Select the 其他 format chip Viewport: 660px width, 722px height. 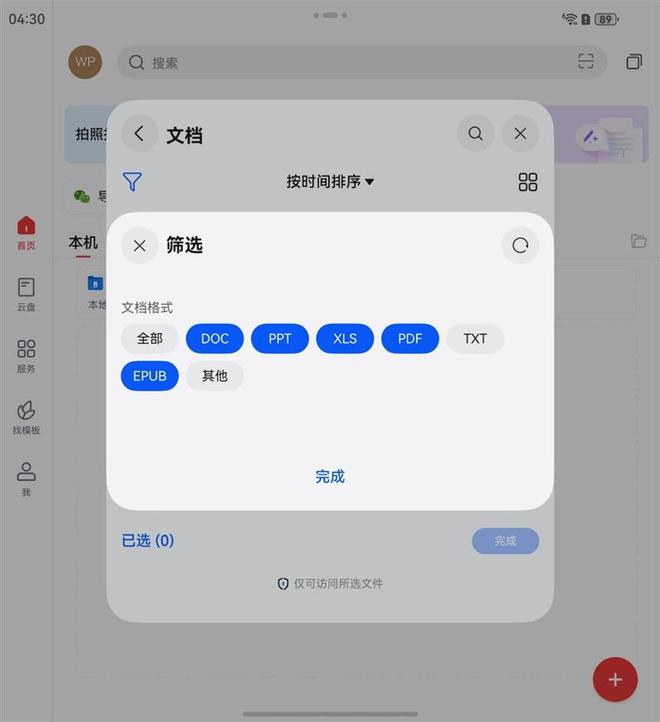[x=215, y=376]
